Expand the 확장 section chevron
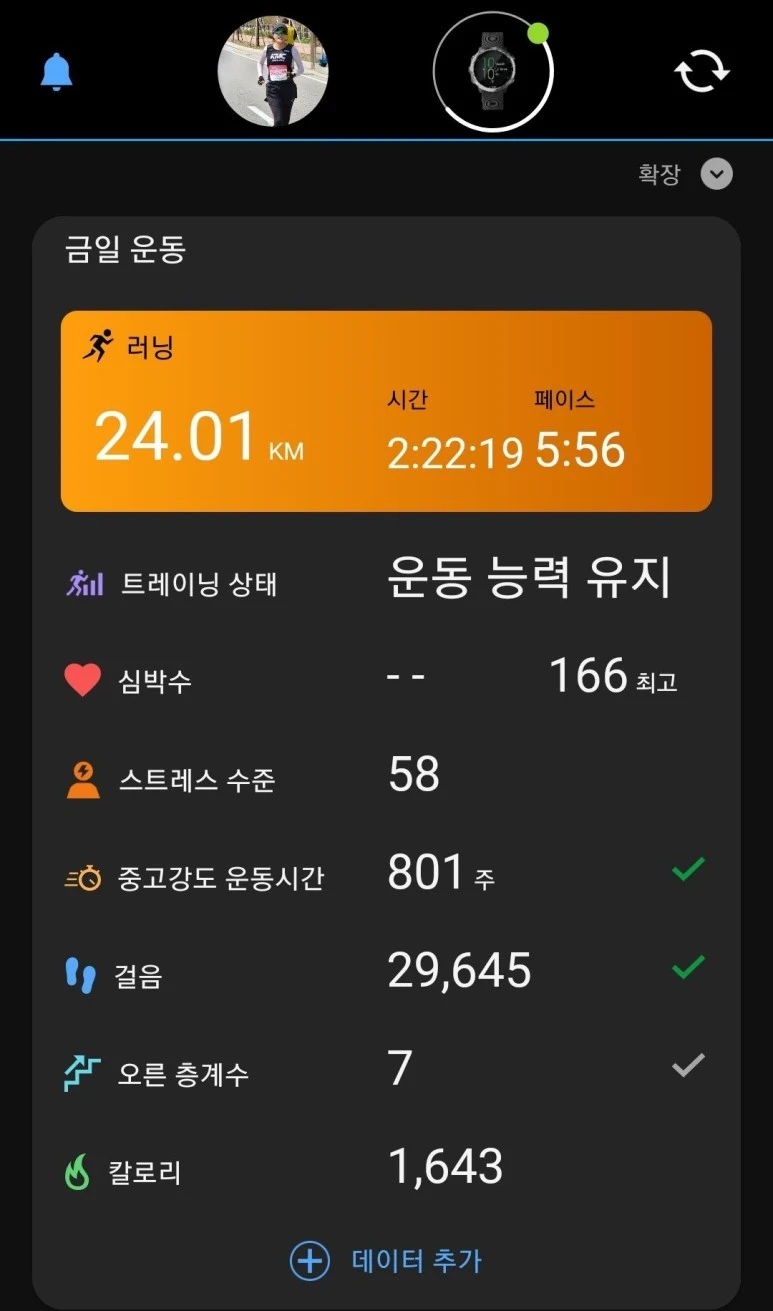The width and height of the screenshot is (773, 1311). pyautogui.click(x=715, y=174)
